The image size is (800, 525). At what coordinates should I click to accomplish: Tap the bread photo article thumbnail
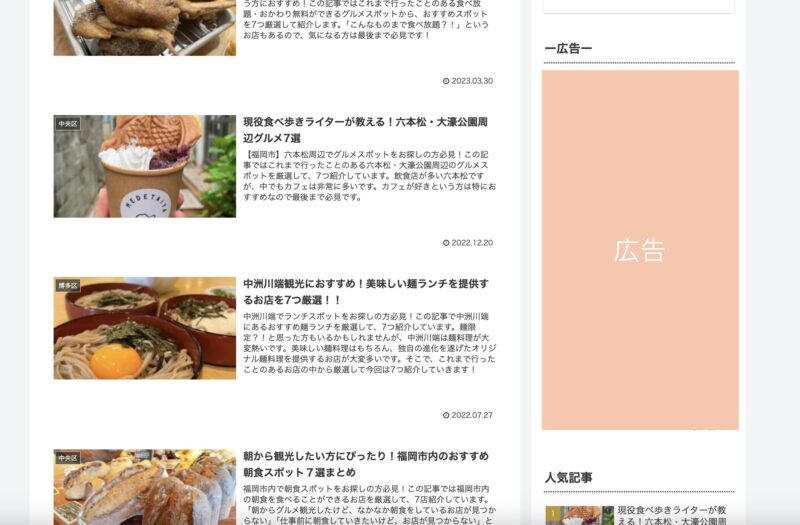(145, 487)
